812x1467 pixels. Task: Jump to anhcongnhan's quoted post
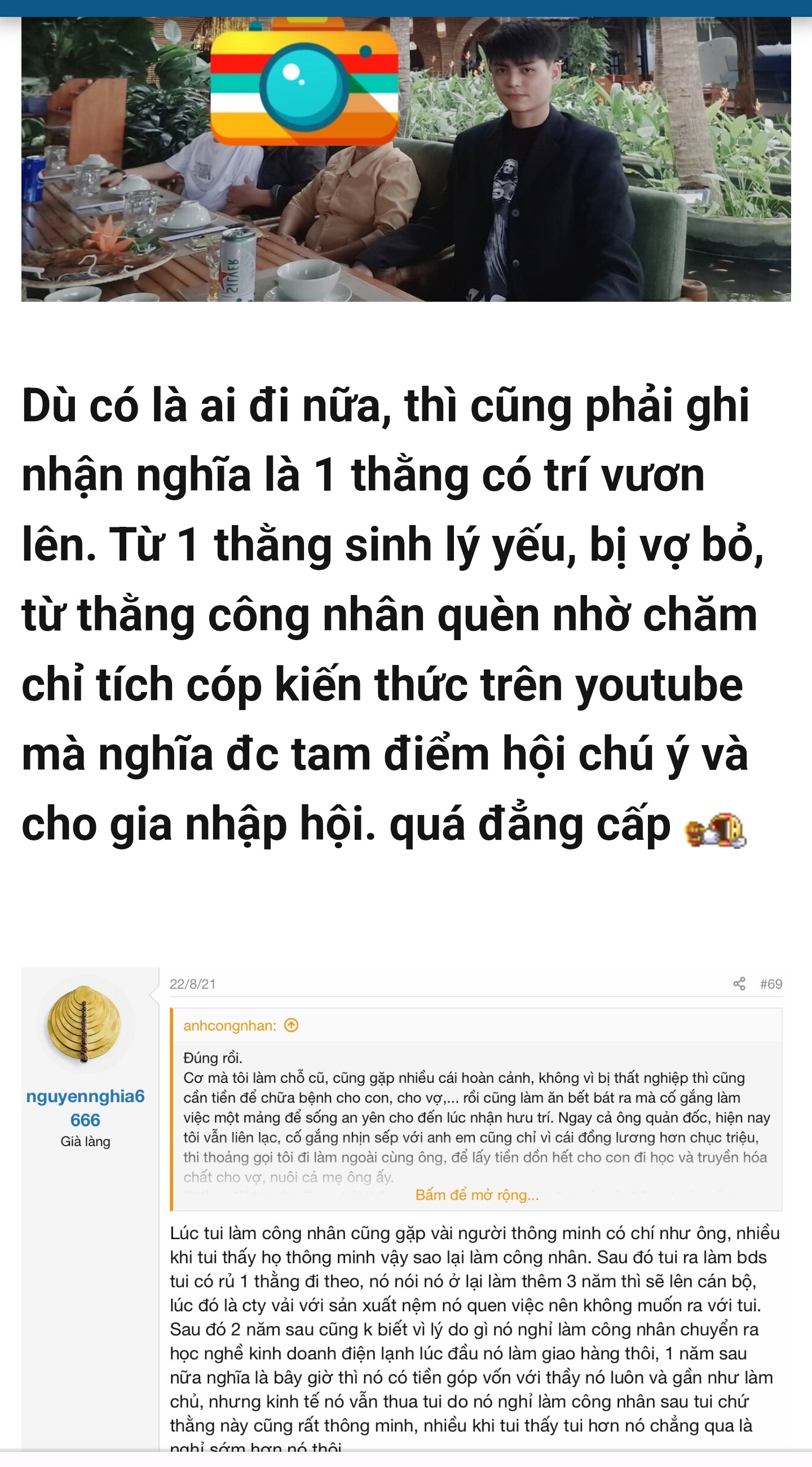pyautogui.click(x=291, y=1025)
